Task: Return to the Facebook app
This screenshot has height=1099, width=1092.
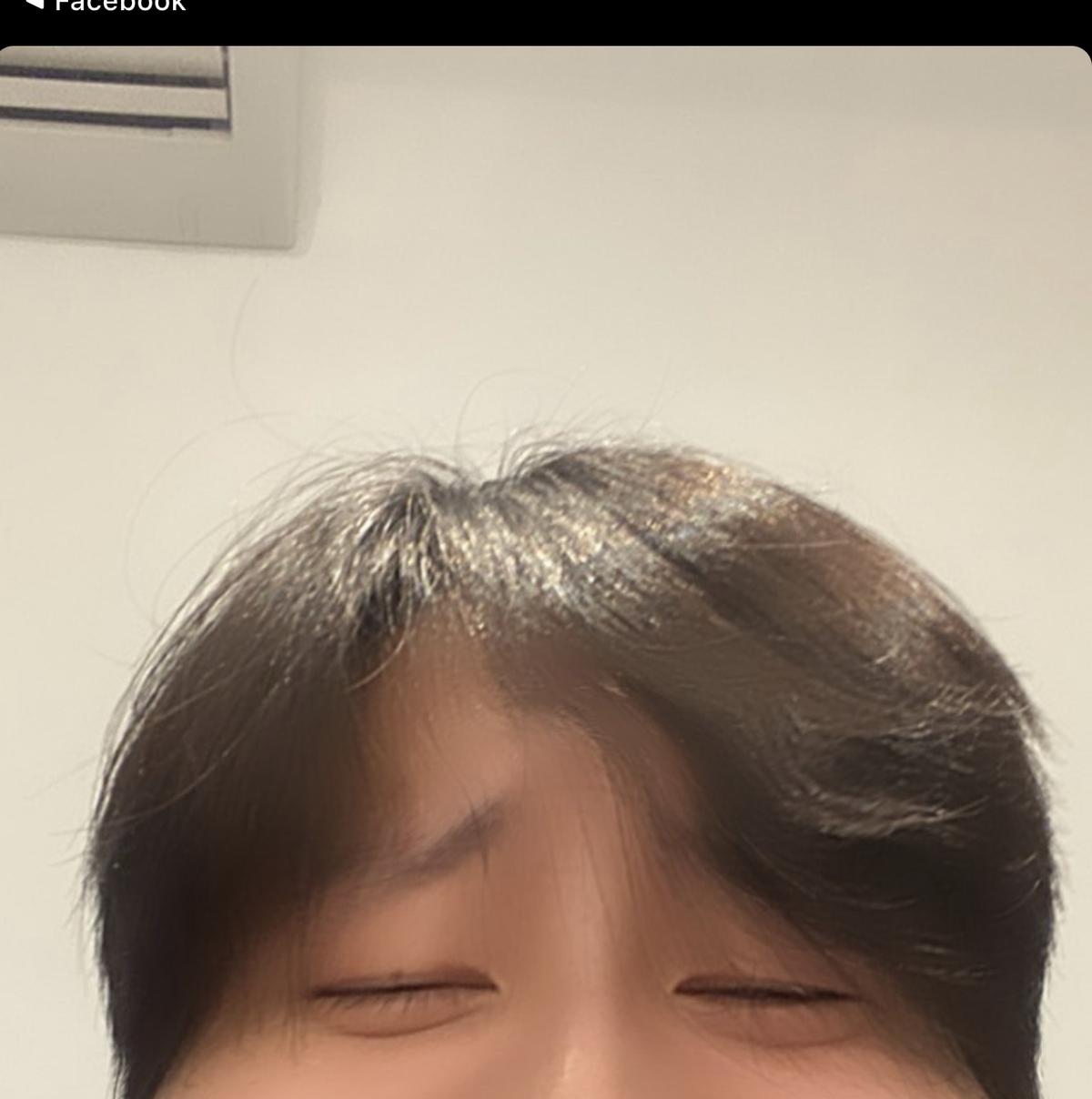Action: [x=105, y=5]
